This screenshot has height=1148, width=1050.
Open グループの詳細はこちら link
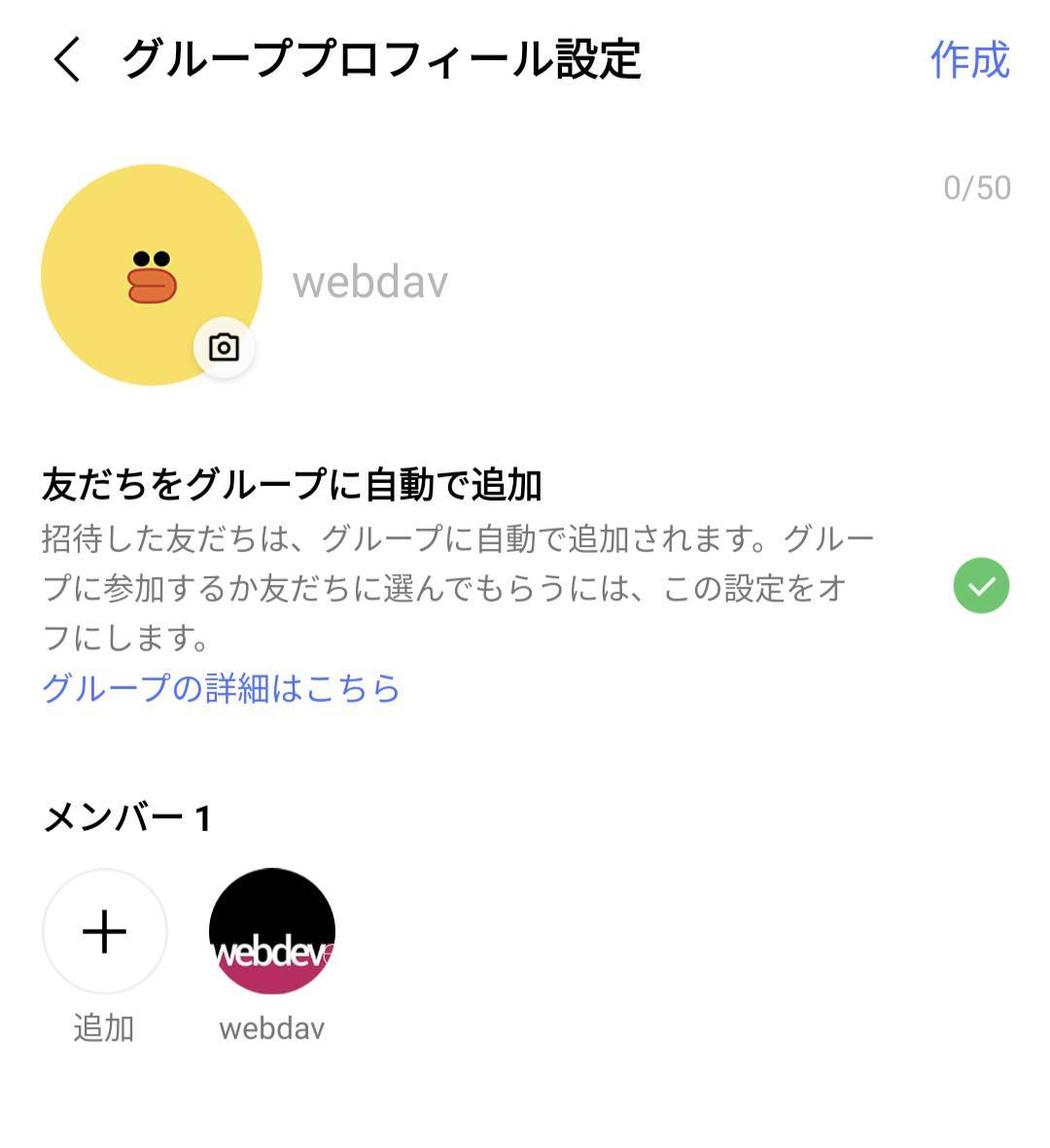(221, 688)
